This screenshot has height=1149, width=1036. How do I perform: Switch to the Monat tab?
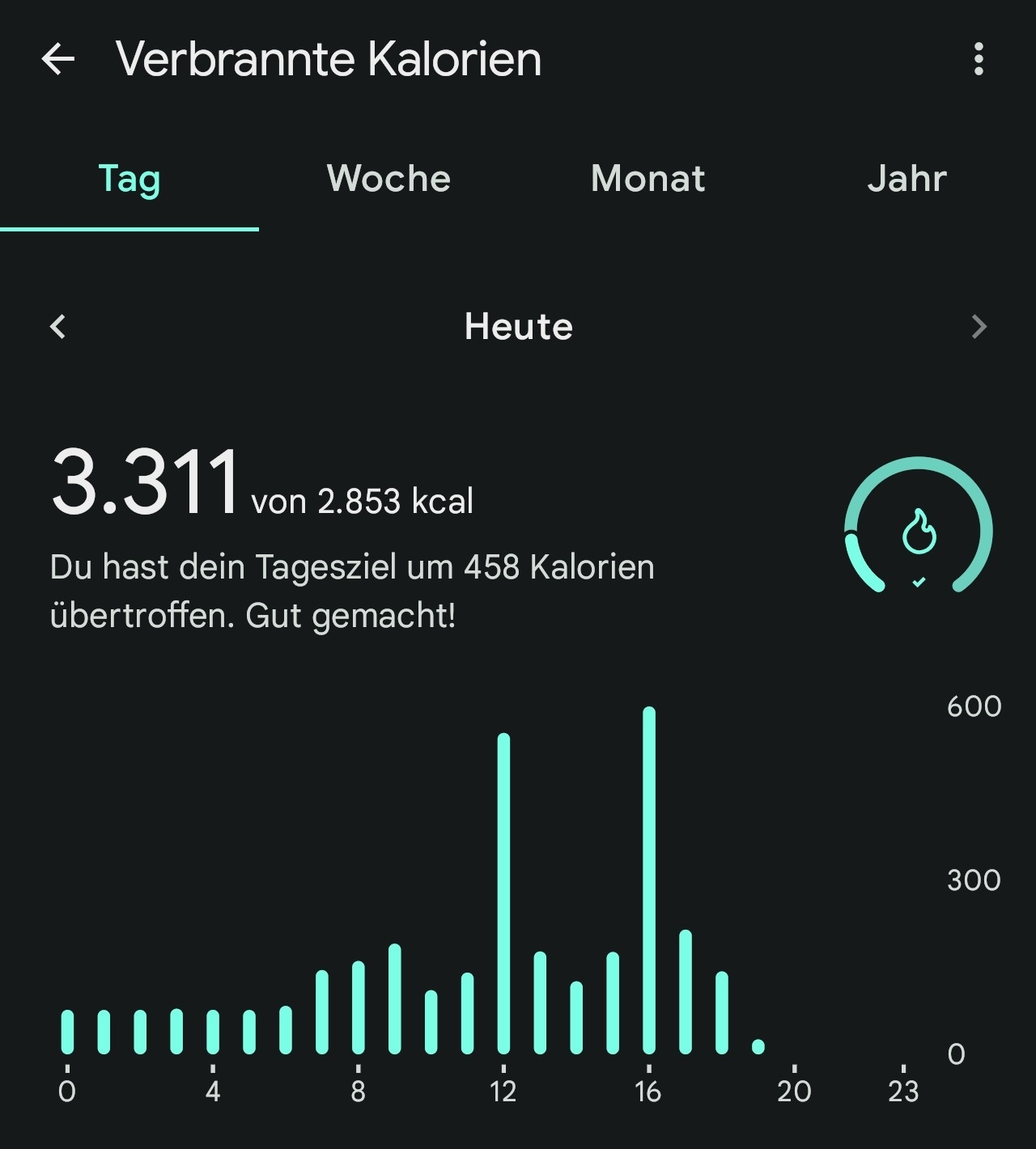click(647, 179)
